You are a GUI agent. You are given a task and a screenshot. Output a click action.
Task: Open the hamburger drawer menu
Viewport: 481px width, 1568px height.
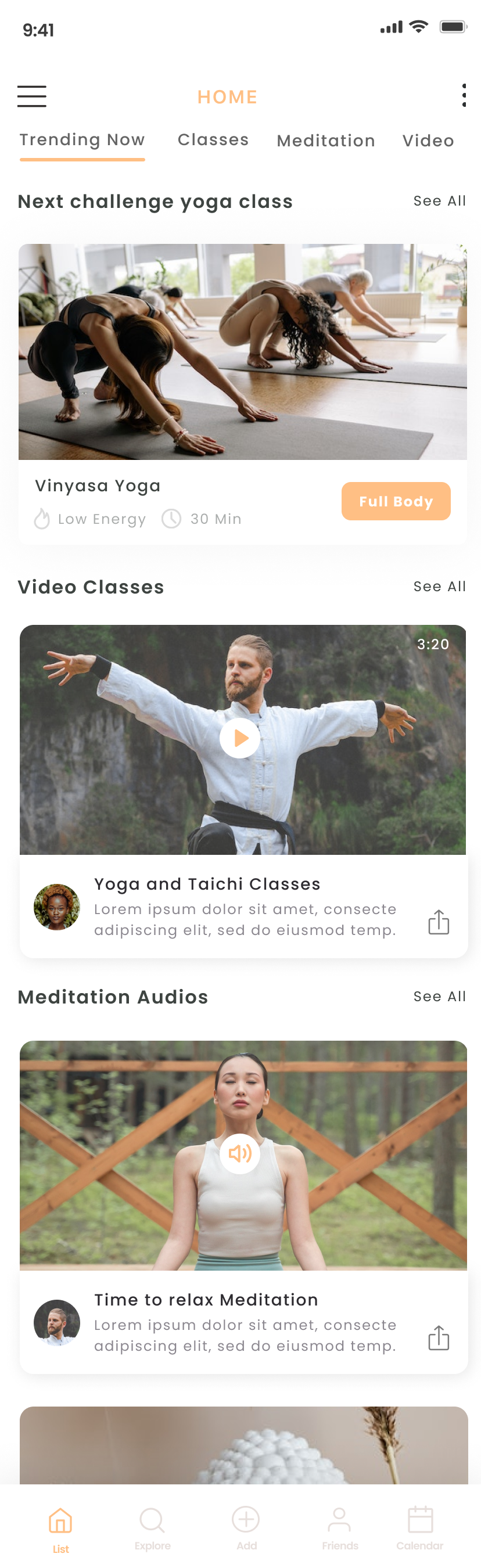(32, 96)
